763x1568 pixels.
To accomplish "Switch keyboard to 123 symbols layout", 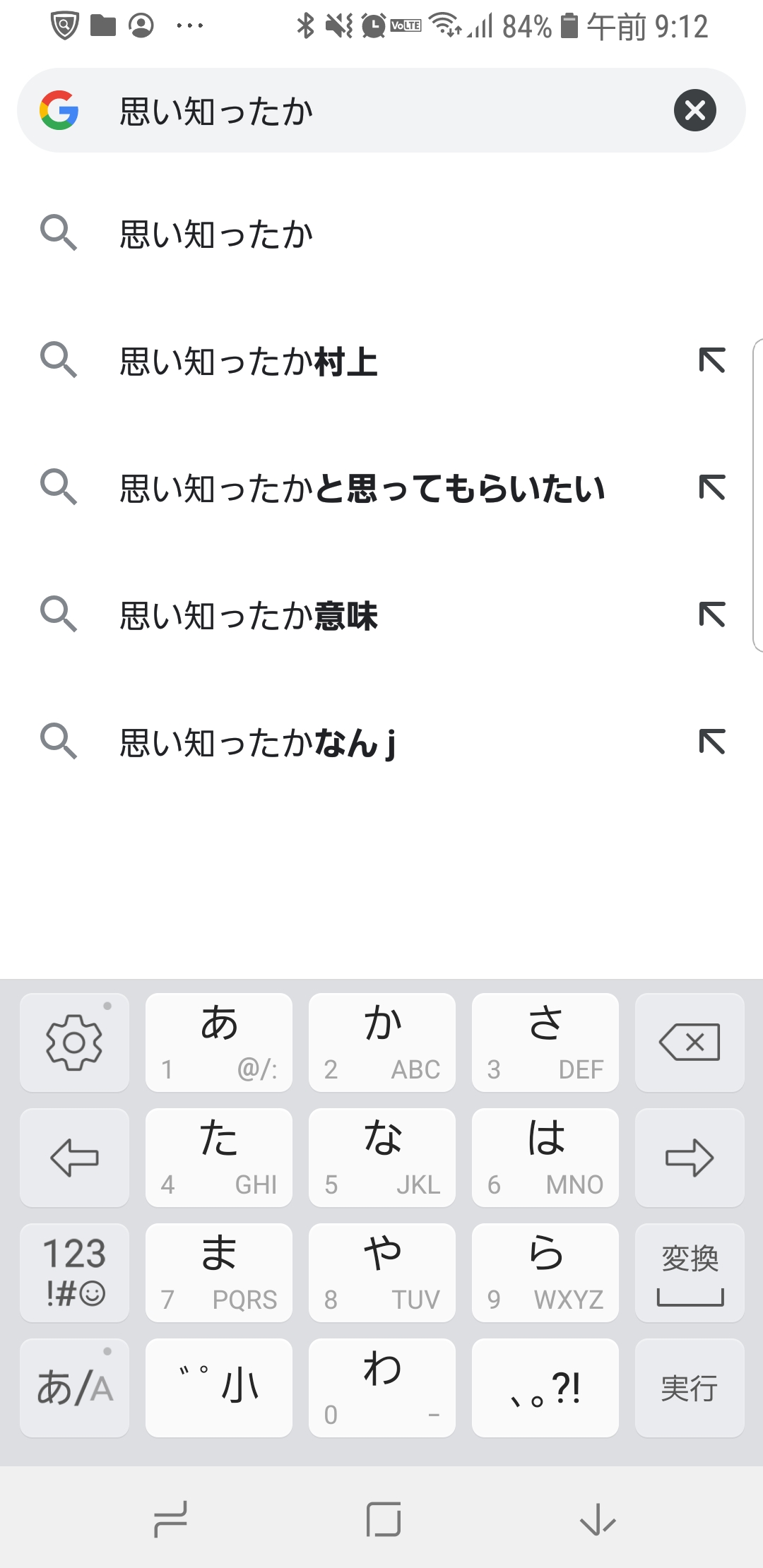I will click(x=74, y=1273).
